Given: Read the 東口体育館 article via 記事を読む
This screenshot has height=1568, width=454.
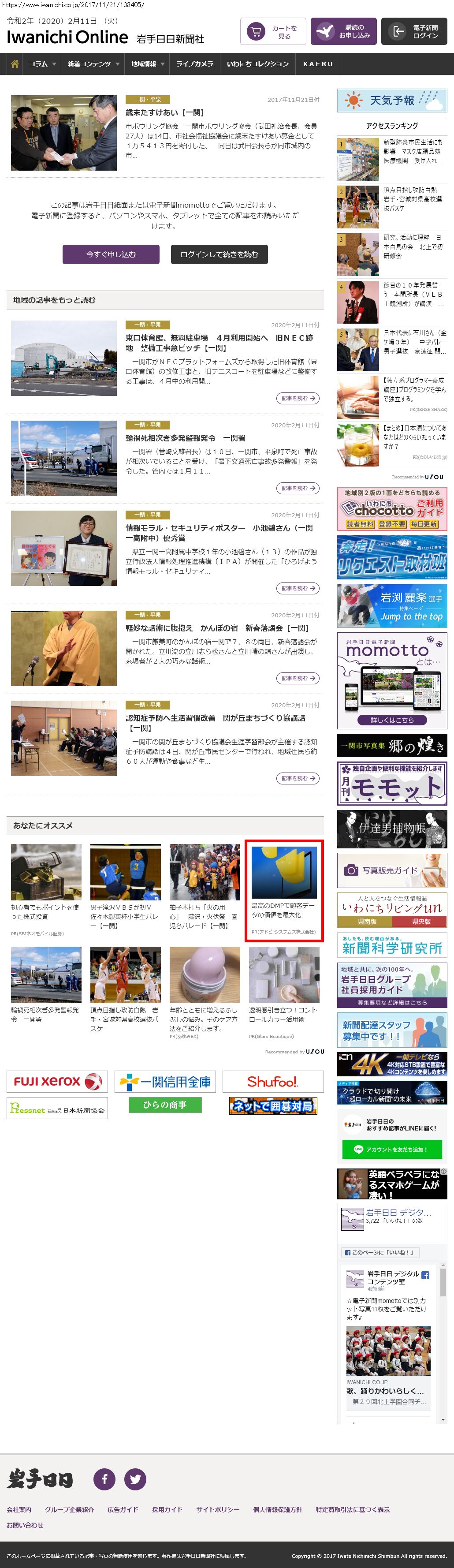Looking at the screenshot, I should pos(298,398).
